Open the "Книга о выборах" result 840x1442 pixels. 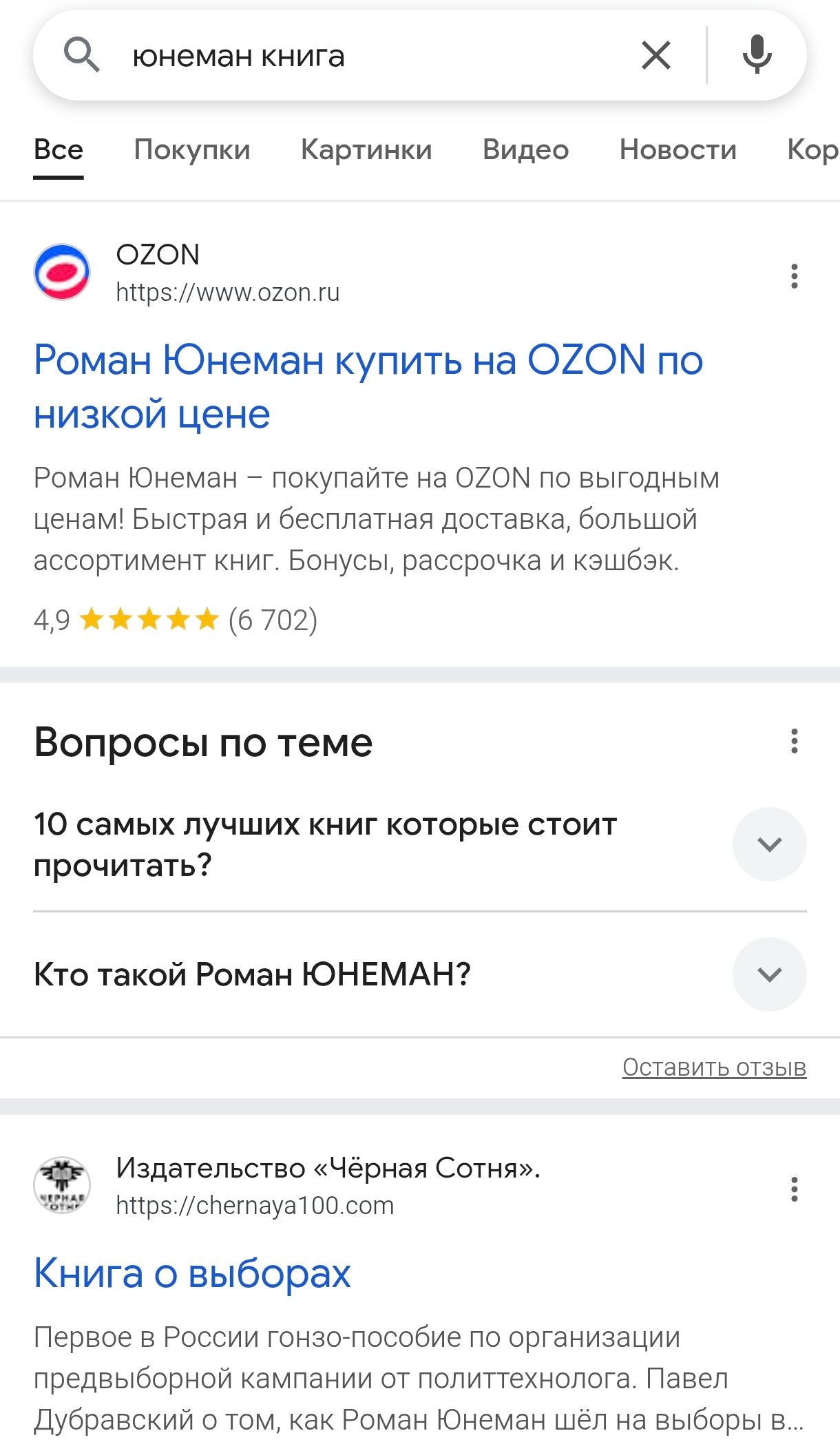pos(192,1273)
